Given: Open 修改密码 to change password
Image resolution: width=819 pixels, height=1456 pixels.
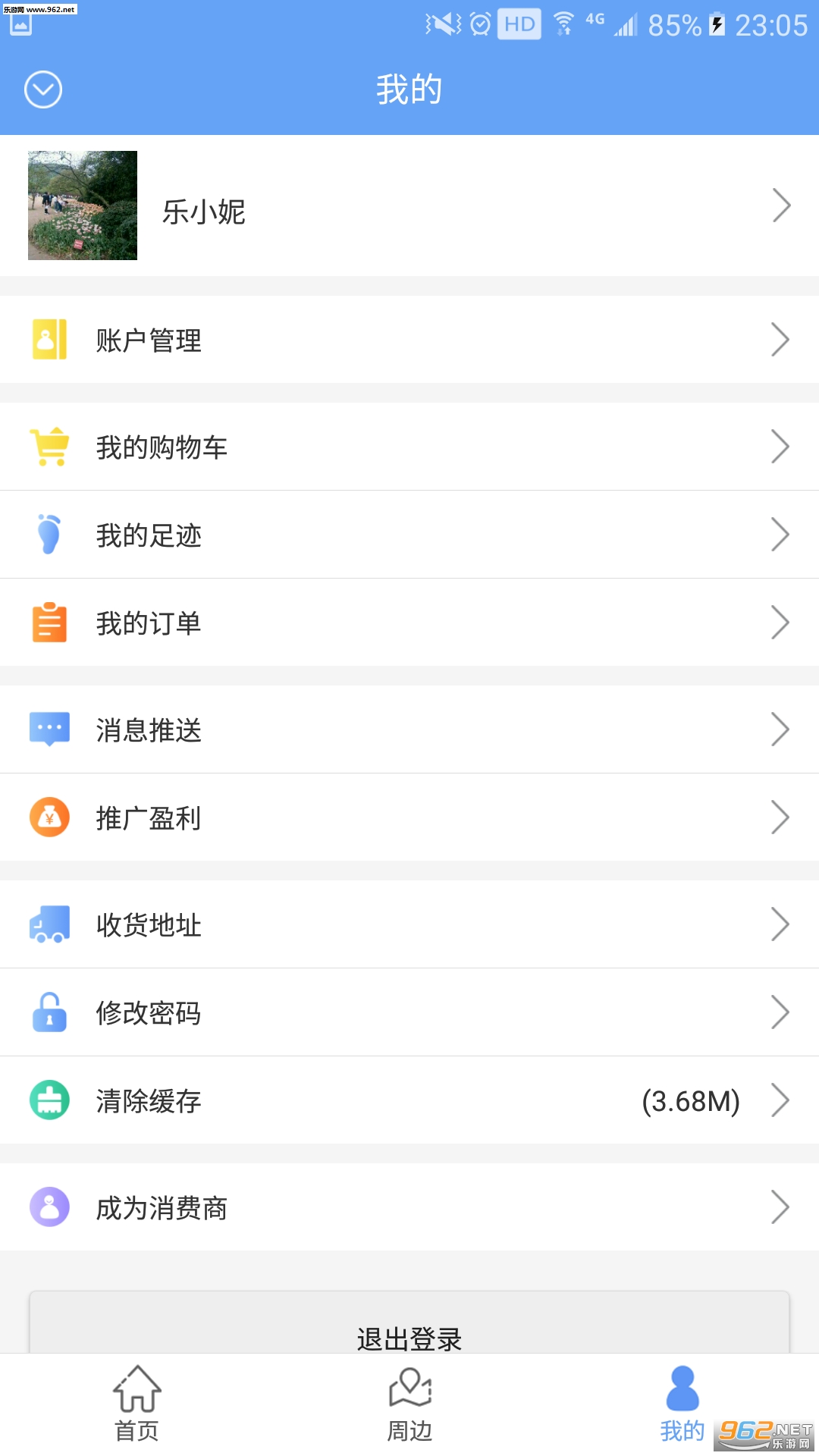Looking at the screenshot, I should coord(409,1012).
